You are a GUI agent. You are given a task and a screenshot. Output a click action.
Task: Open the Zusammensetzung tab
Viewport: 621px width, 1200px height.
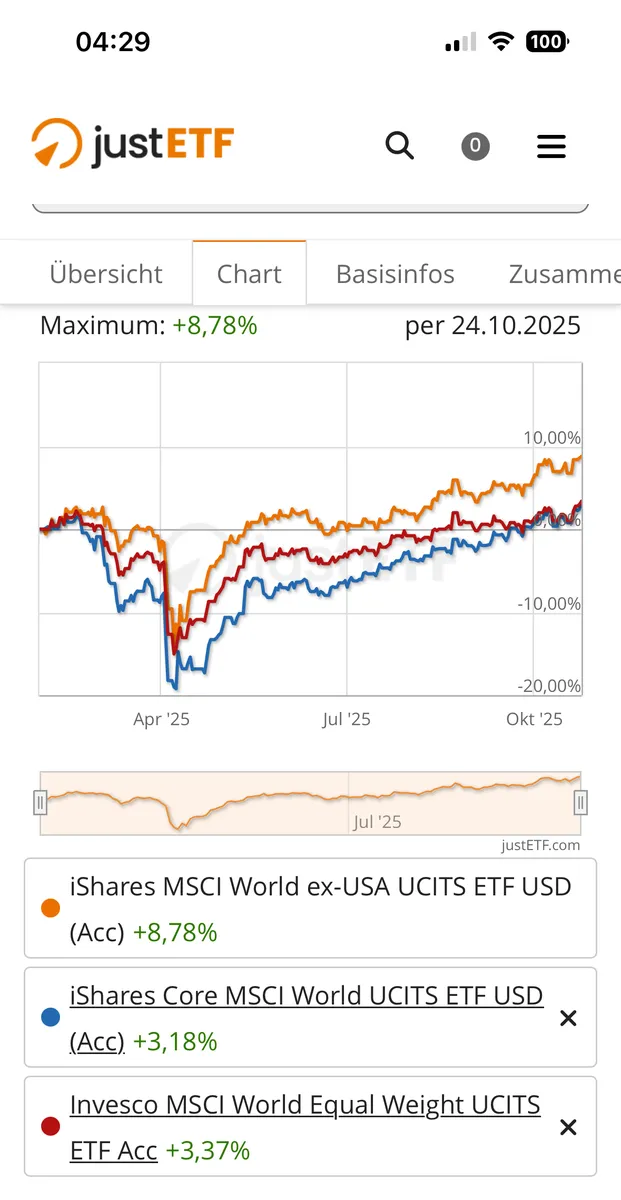(564, 274)
